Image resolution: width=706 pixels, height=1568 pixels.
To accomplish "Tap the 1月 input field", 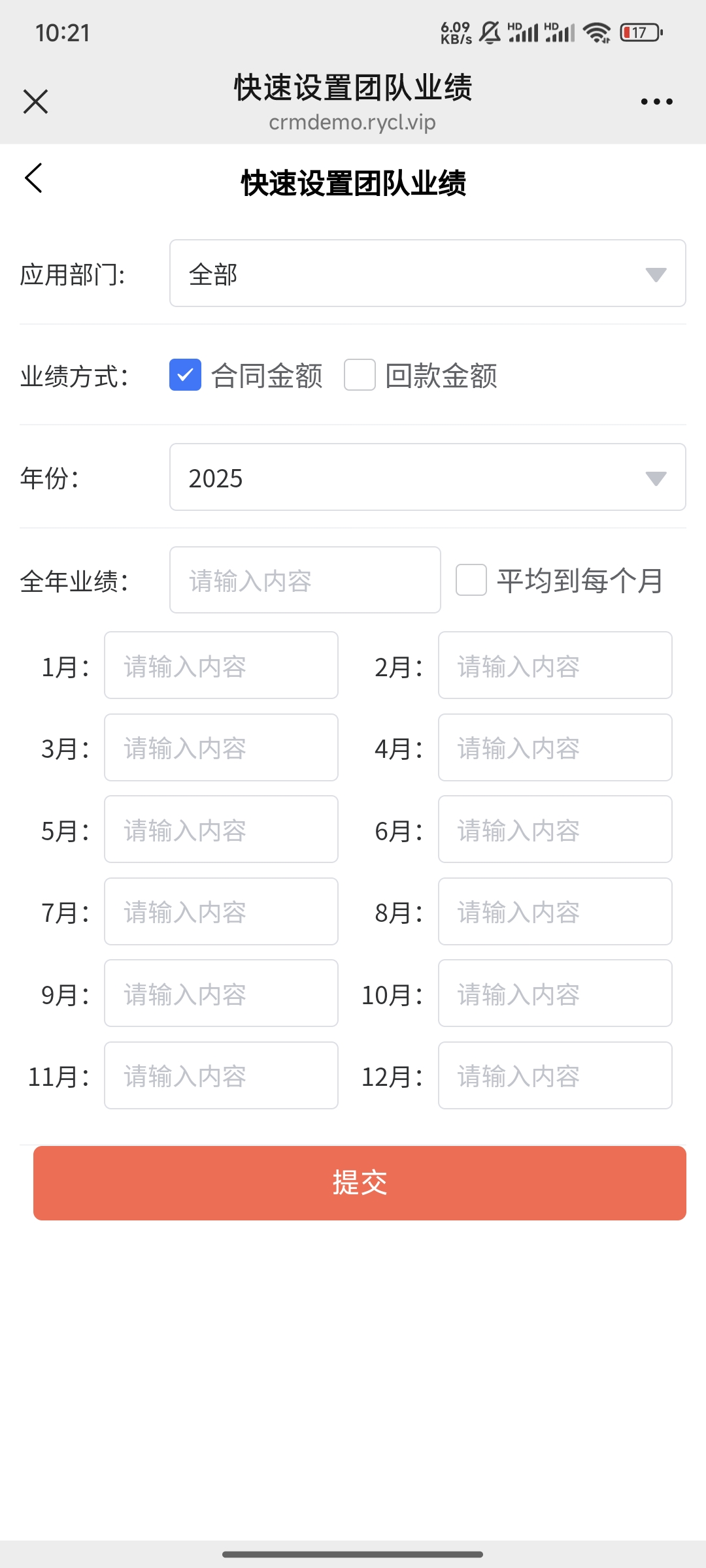I will click(x=221, y=666).
